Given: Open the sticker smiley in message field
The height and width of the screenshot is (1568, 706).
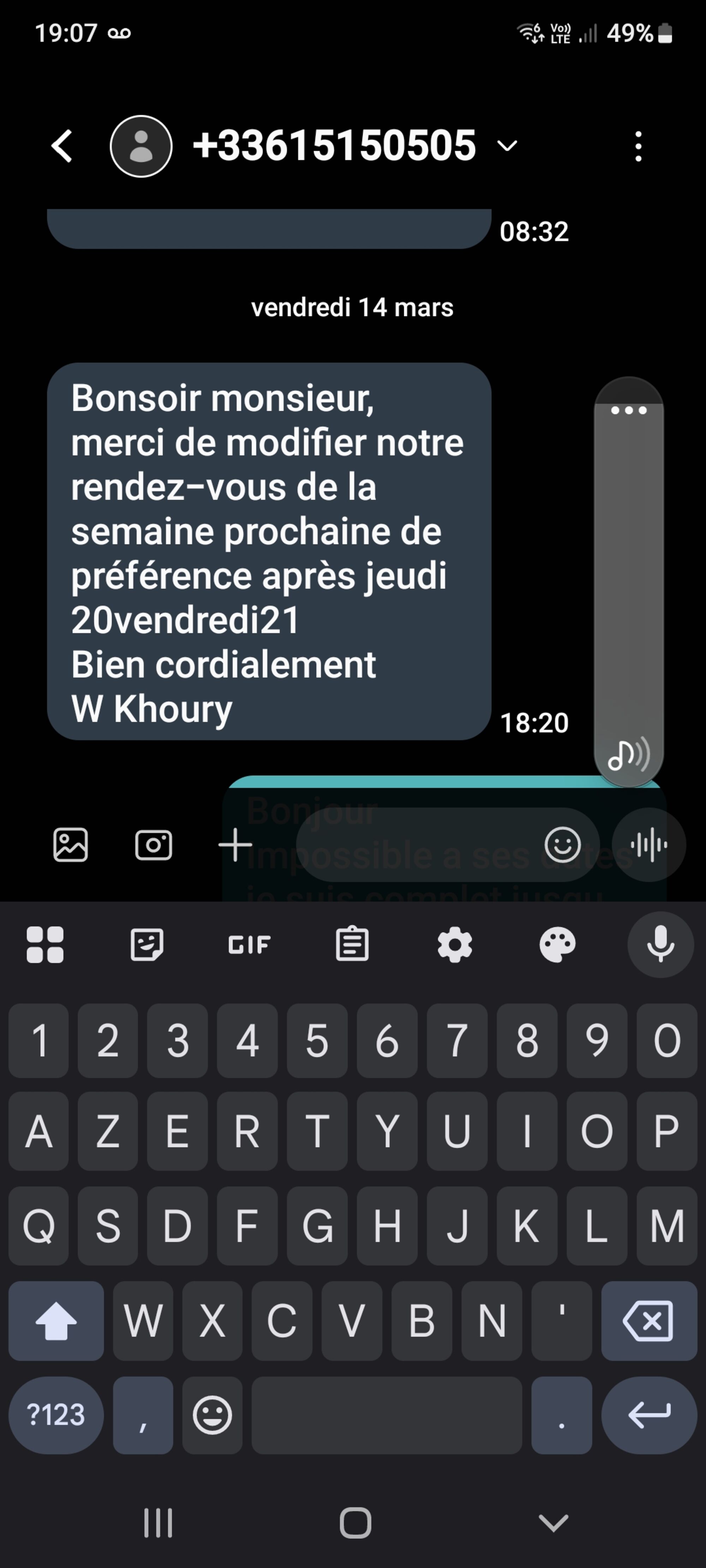Looking at the screenshot, I should coord(562,845).
